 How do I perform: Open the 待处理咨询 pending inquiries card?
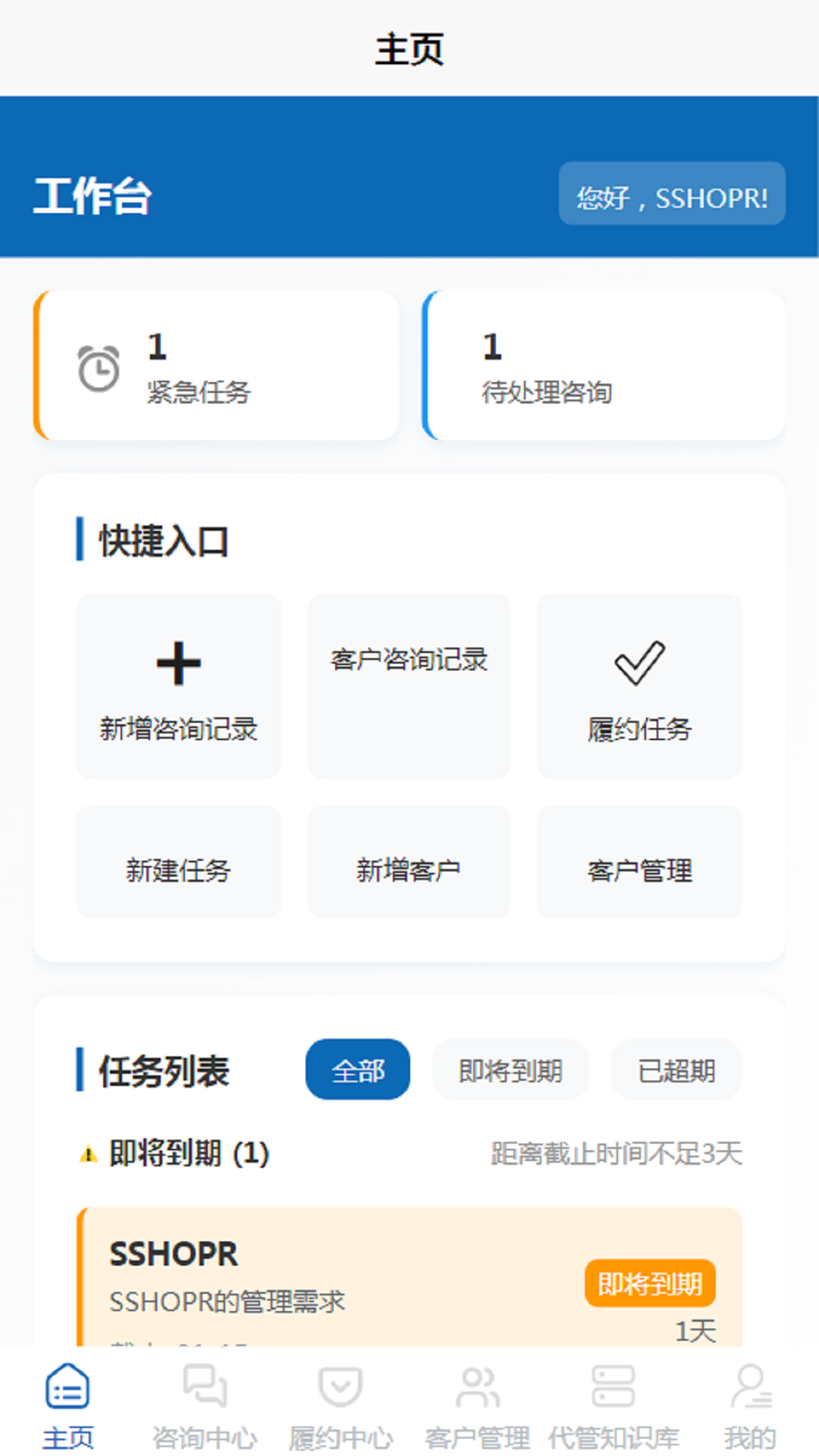[x=604, y=366]
